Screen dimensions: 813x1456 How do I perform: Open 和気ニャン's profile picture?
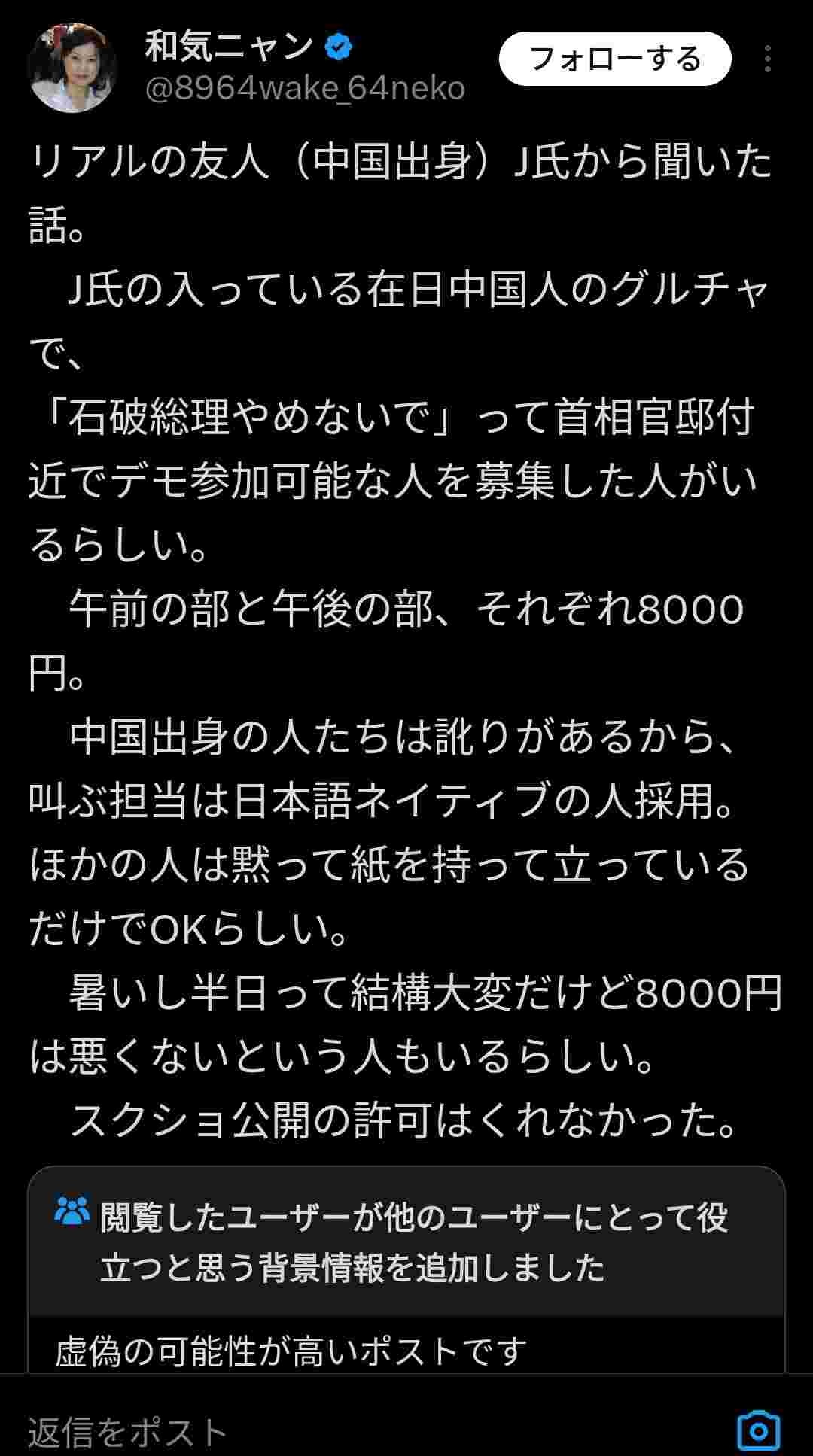(x=72, y=68)
